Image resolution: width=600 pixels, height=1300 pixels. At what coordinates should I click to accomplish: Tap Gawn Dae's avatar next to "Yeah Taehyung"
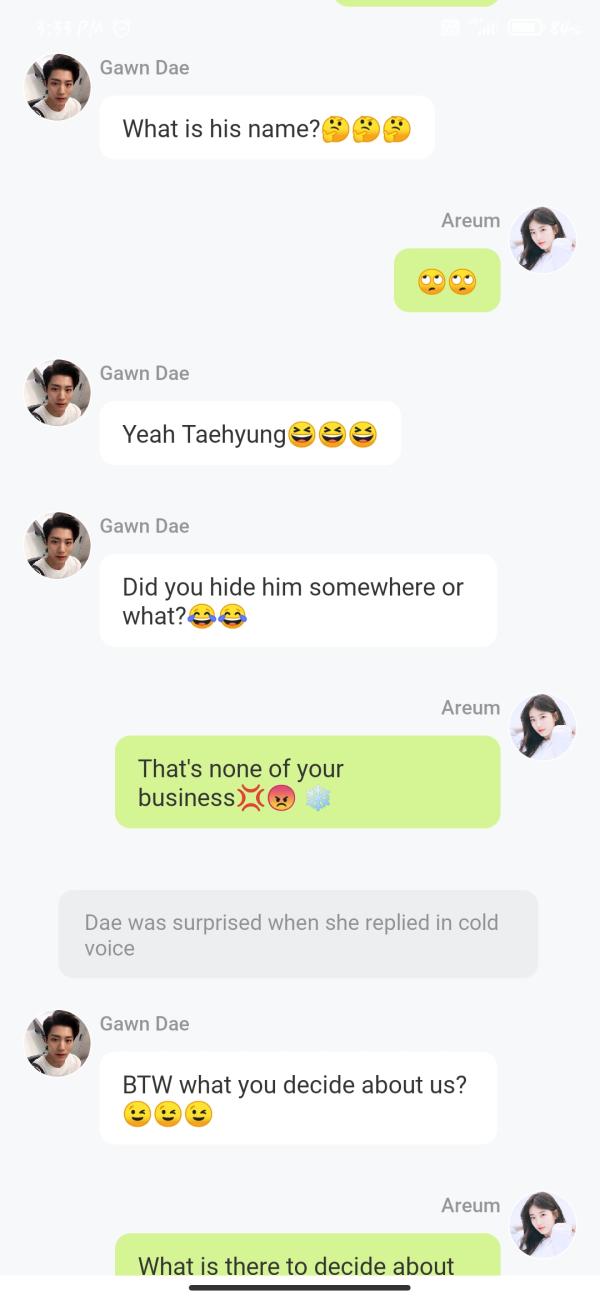coord(57,393)
